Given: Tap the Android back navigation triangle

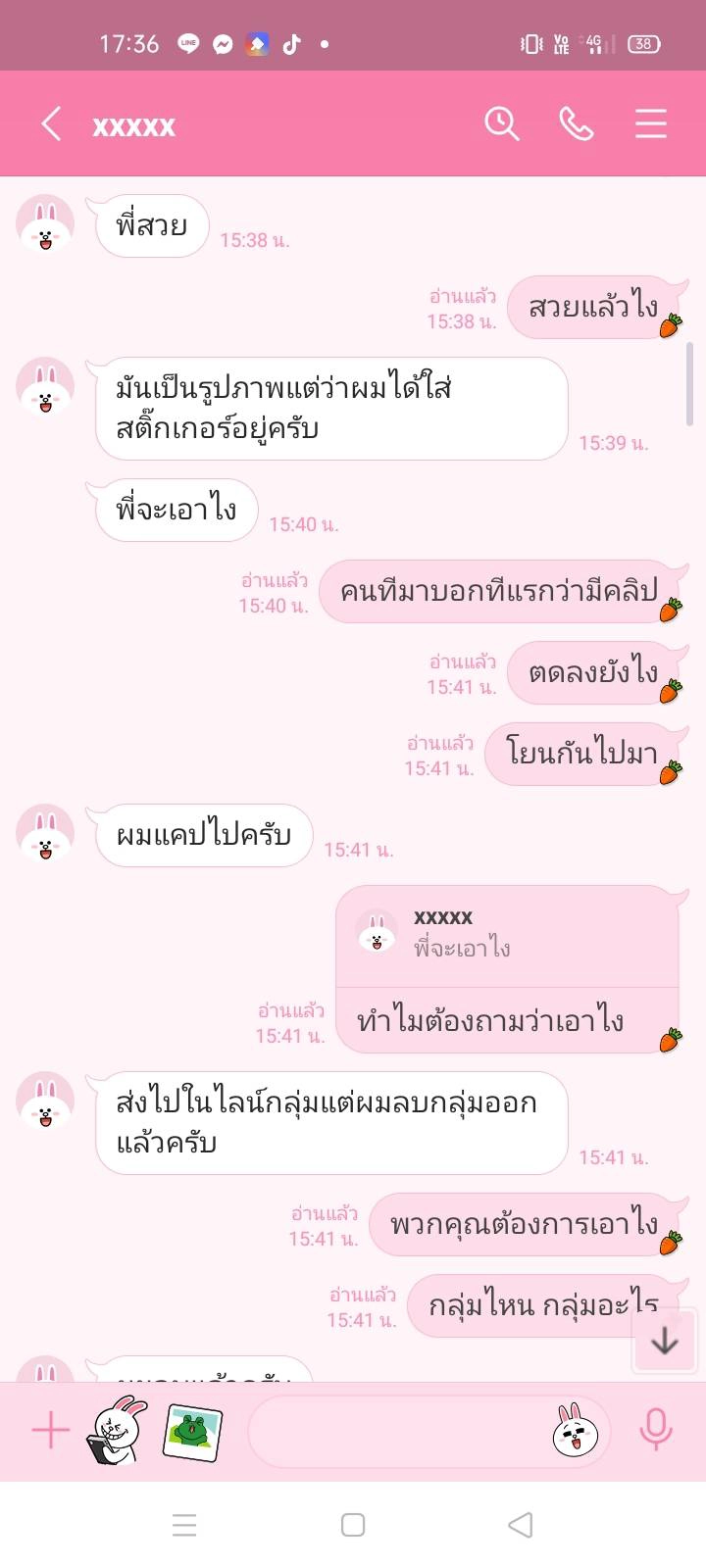Looking at the screenshot, I should click(521, 1525).
